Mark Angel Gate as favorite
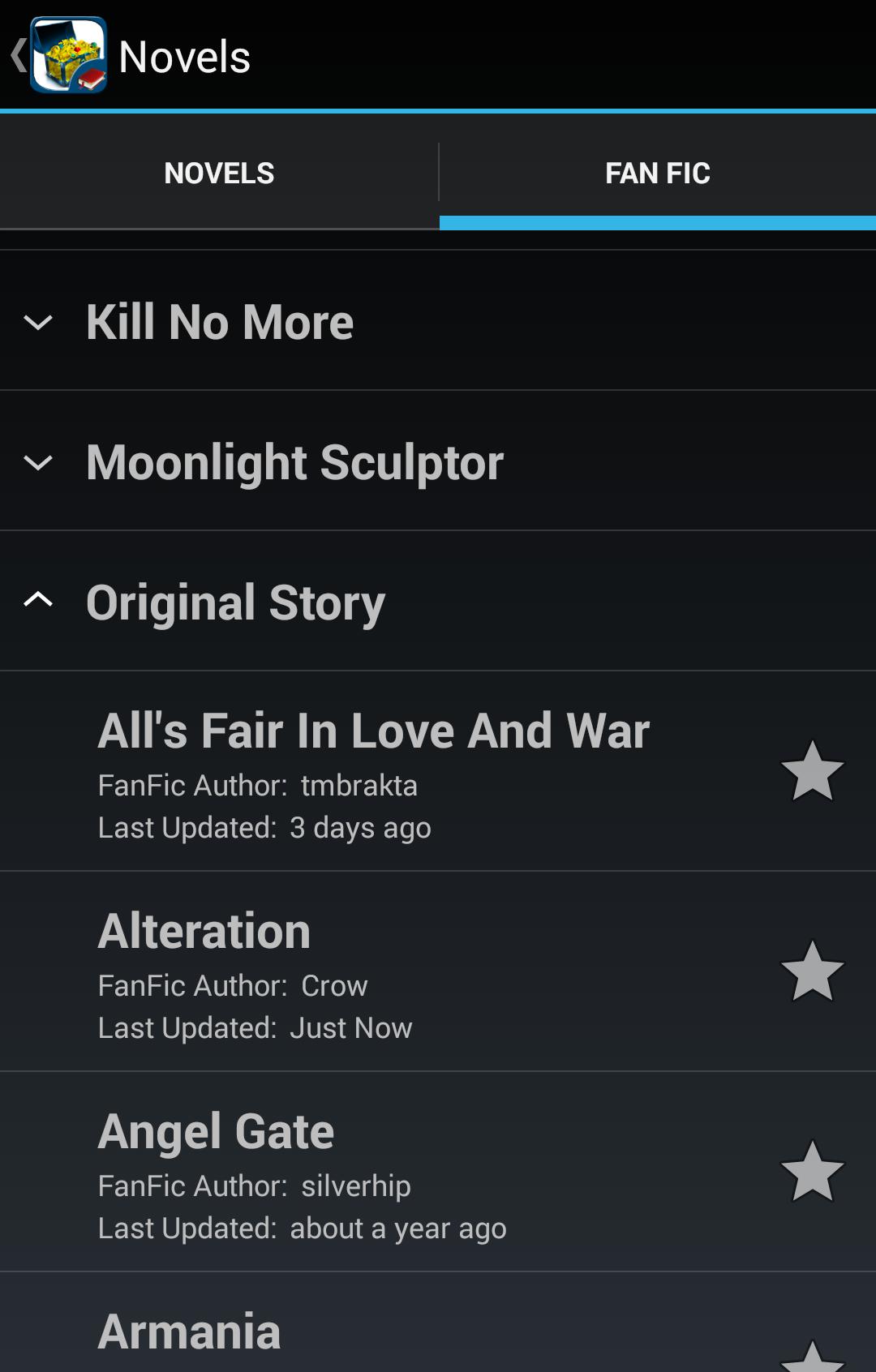Viewport: 876px width, 1372px height. tap(812, 1172)
